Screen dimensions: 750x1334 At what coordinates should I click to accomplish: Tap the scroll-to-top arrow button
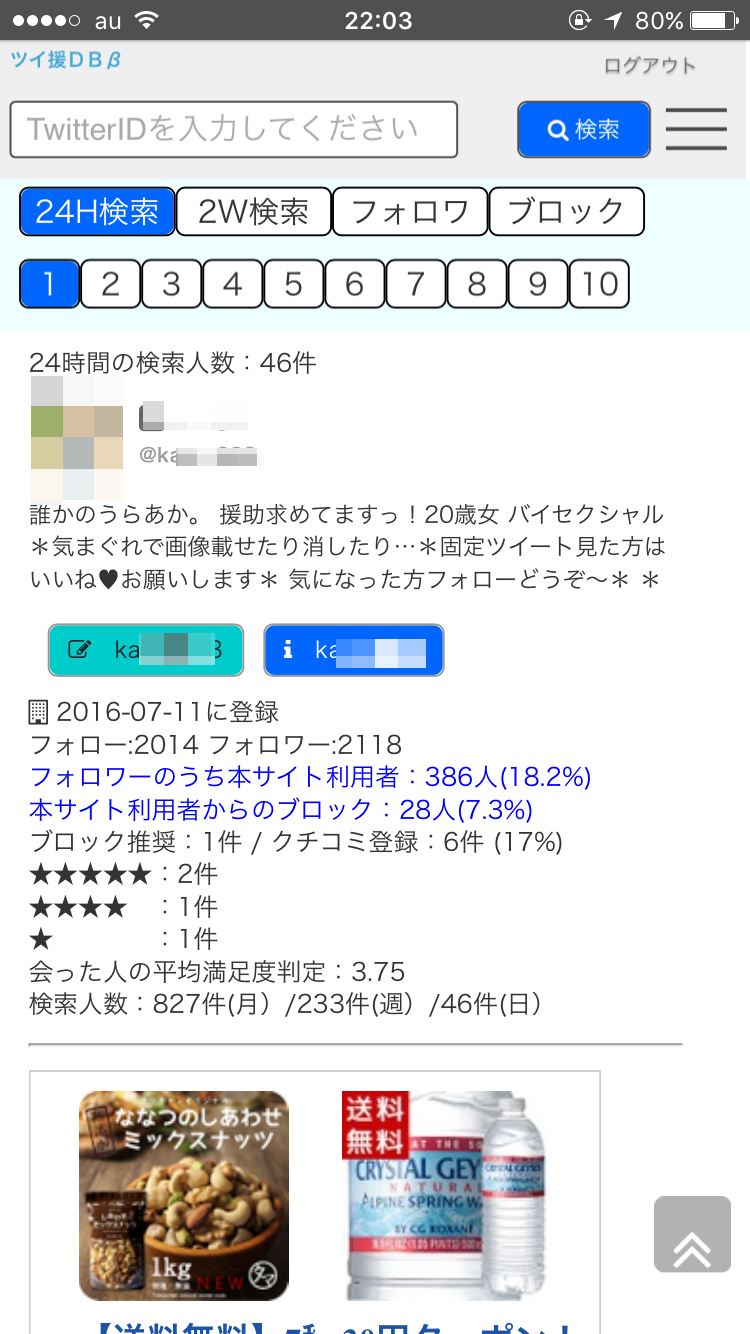(x=692, y=1234)
